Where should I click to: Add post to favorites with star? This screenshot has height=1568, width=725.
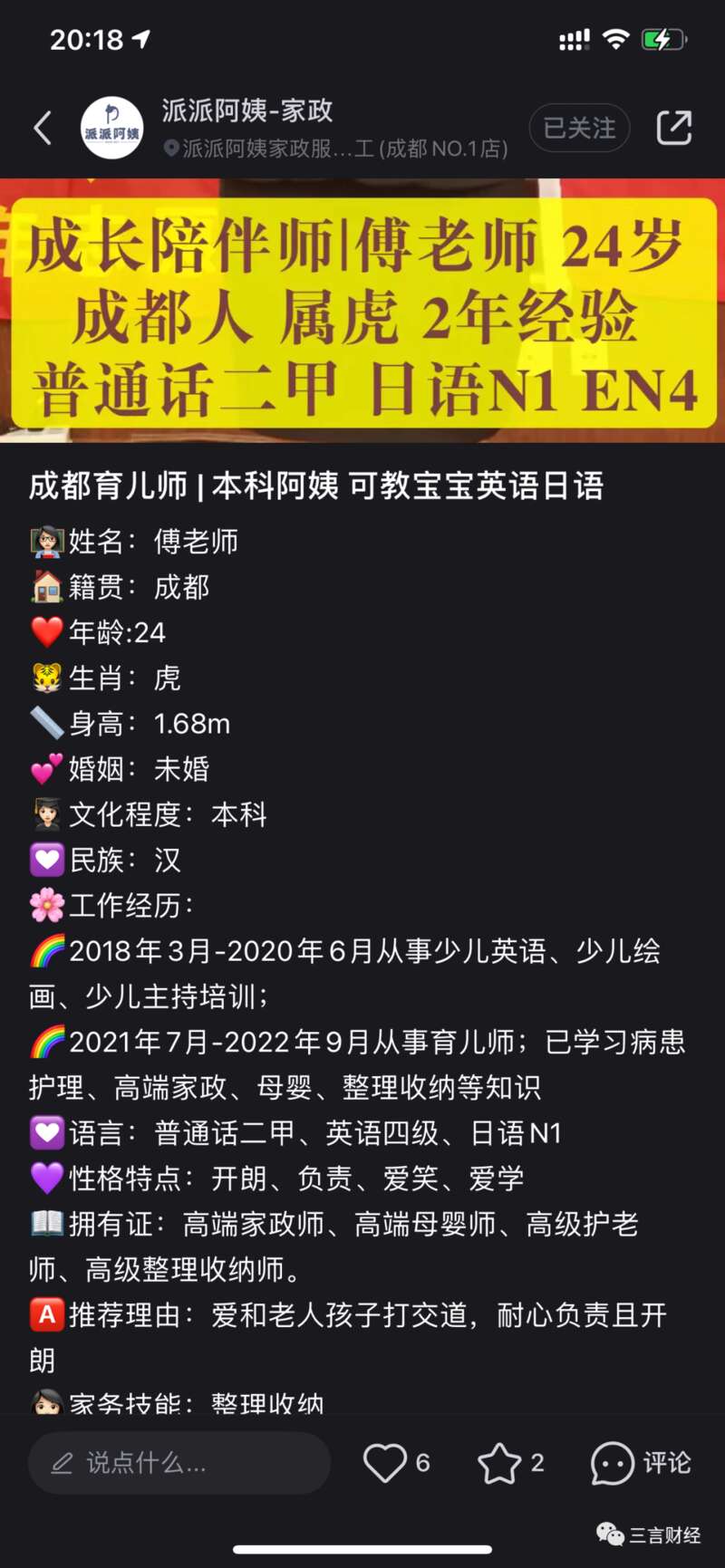(x=499, y=1463)
